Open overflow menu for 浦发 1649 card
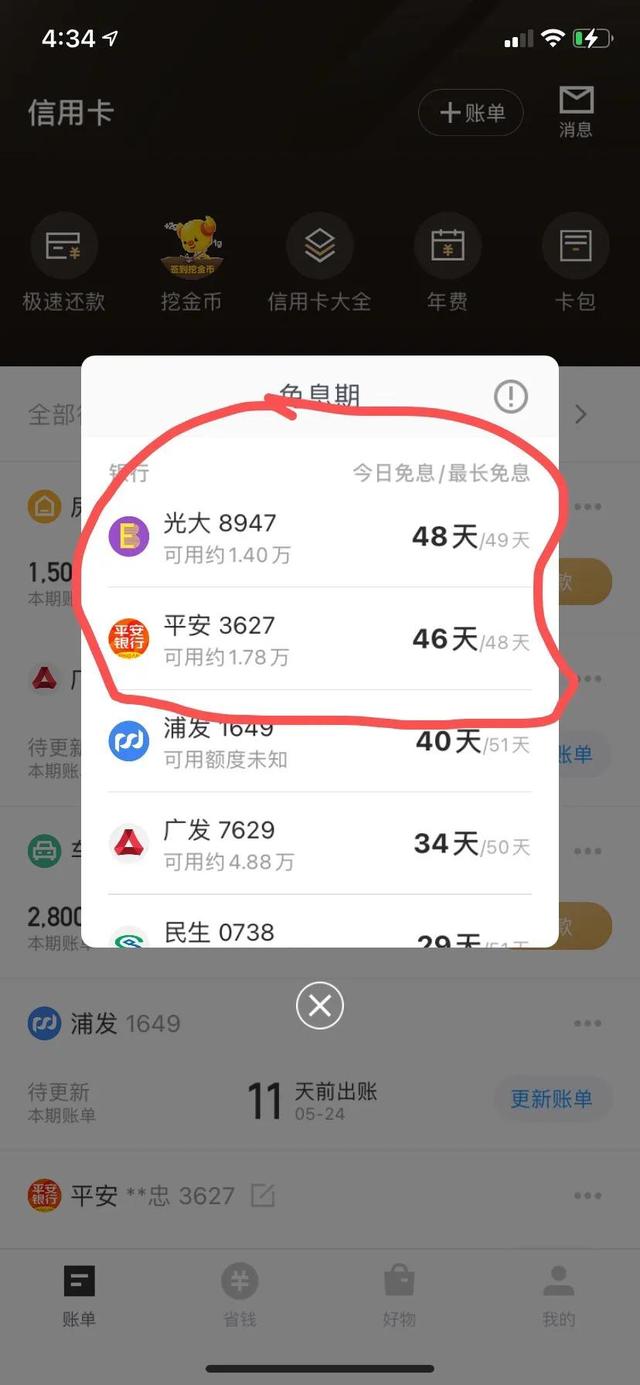Screen dimensions: 640x1385 [x=587, y=1023]
